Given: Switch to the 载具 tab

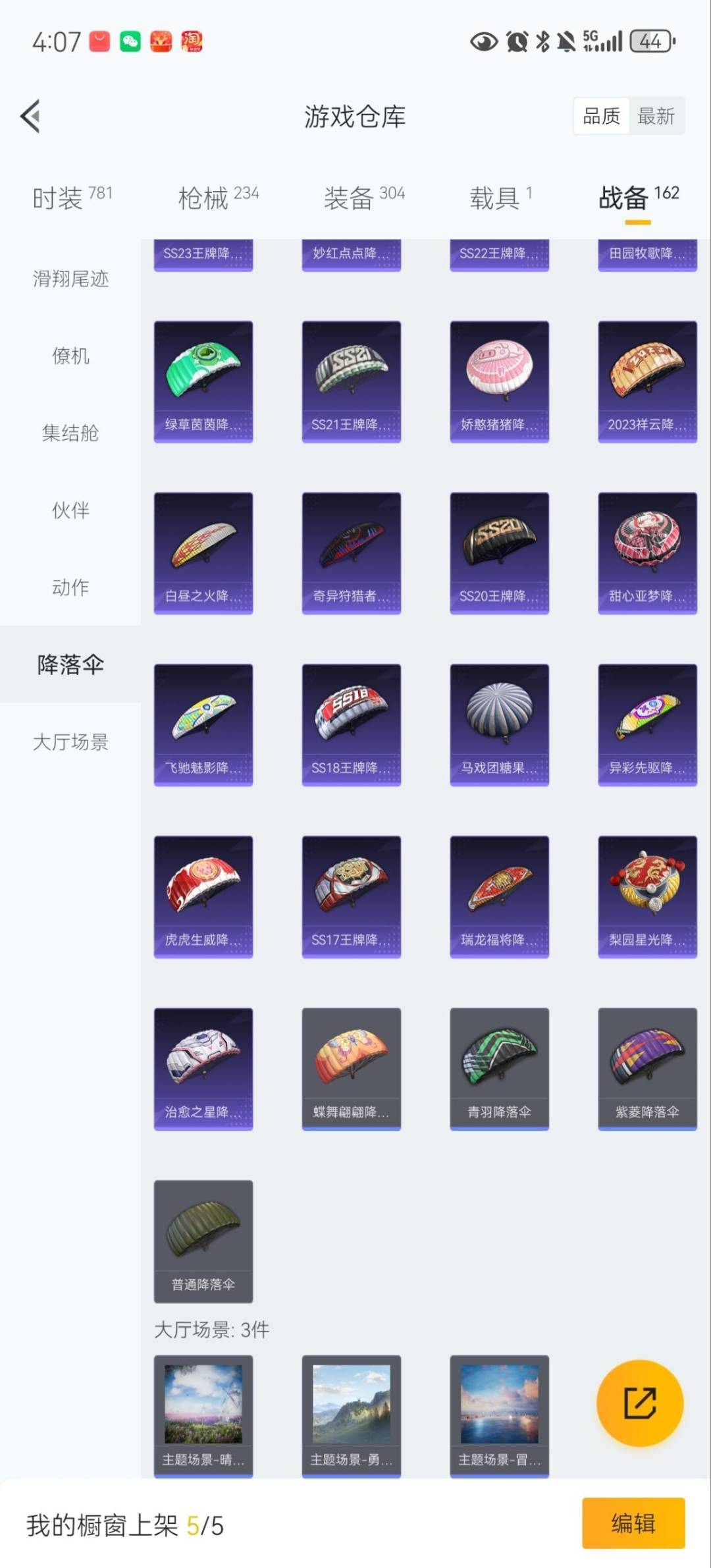Looking at the screenshot, I should point(500,198).
